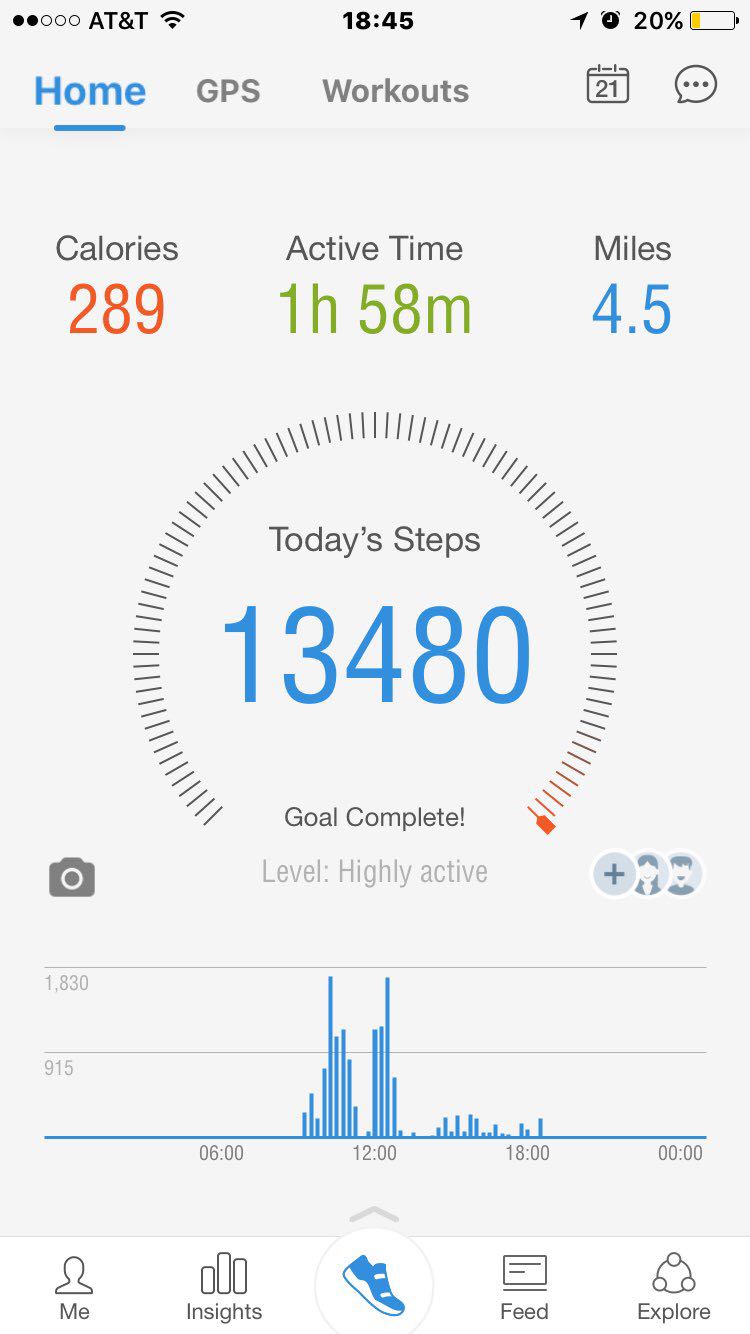
Task: Tap the center shoe button
Action: [374, 1285]
